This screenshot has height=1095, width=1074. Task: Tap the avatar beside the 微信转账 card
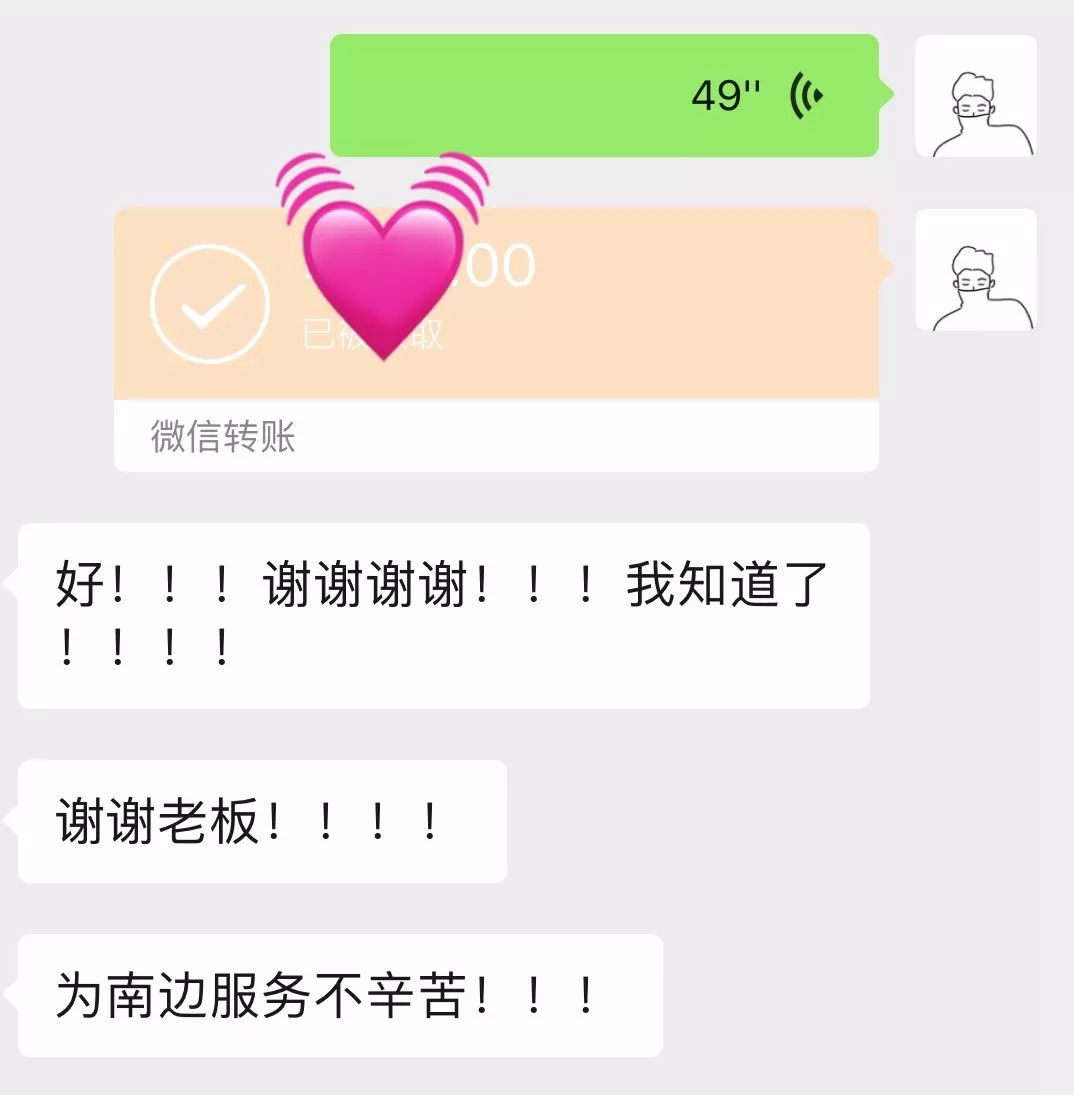point(975,270)
